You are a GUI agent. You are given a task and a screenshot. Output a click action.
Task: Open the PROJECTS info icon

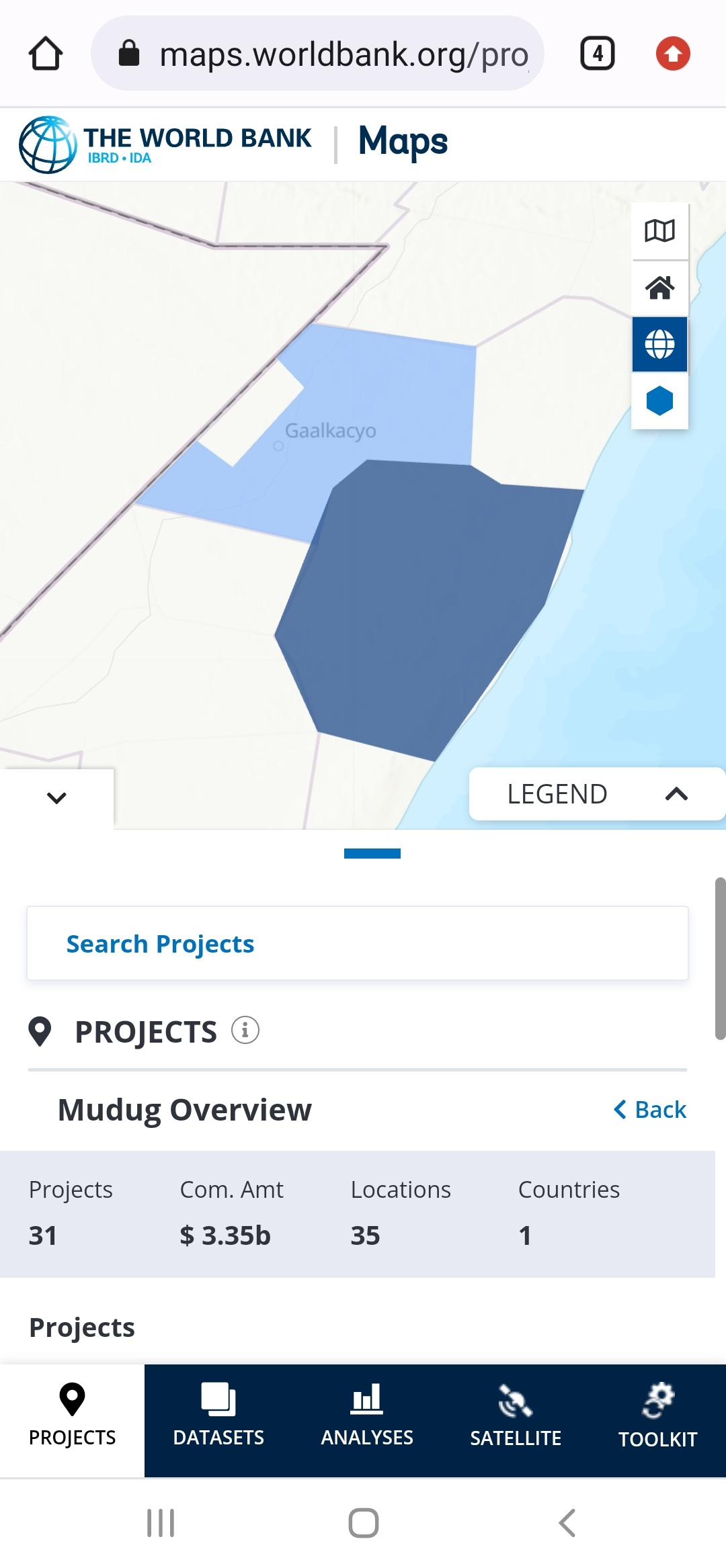pos(245,1030)
